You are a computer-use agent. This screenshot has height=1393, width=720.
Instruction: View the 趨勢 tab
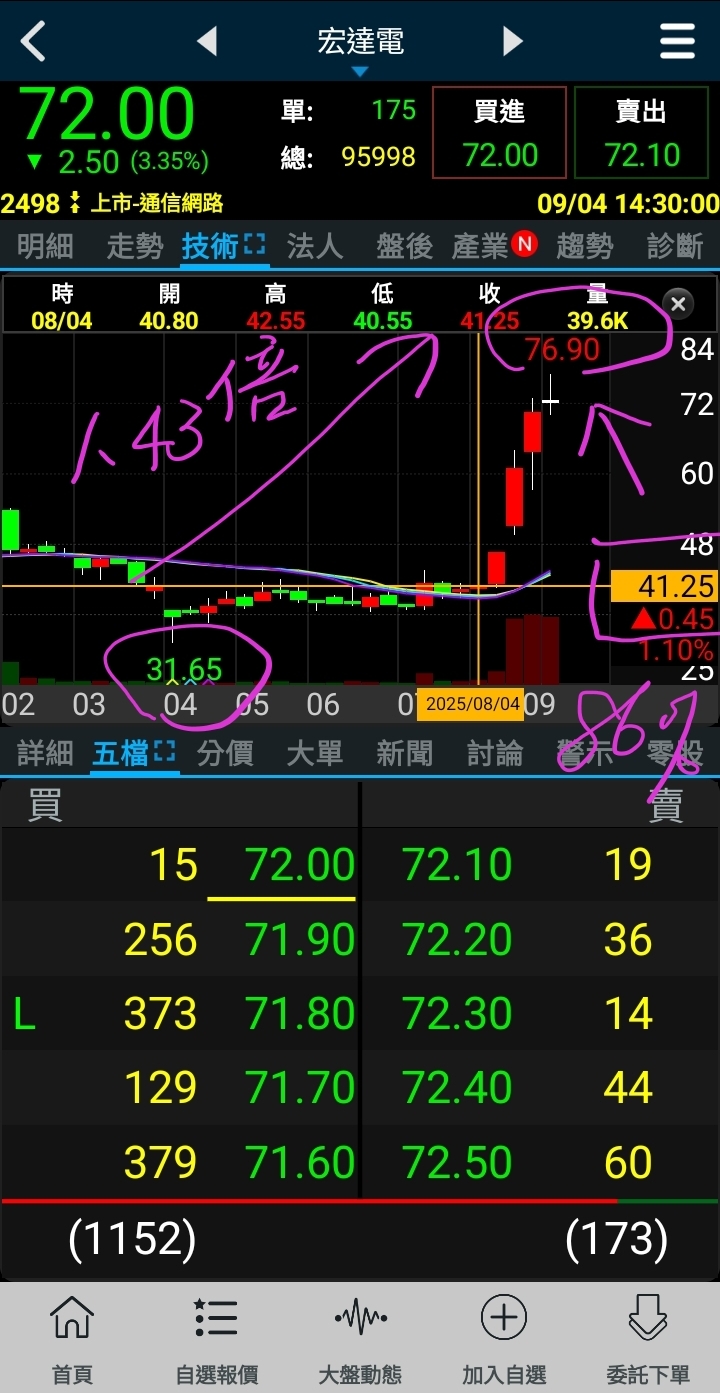584,246
